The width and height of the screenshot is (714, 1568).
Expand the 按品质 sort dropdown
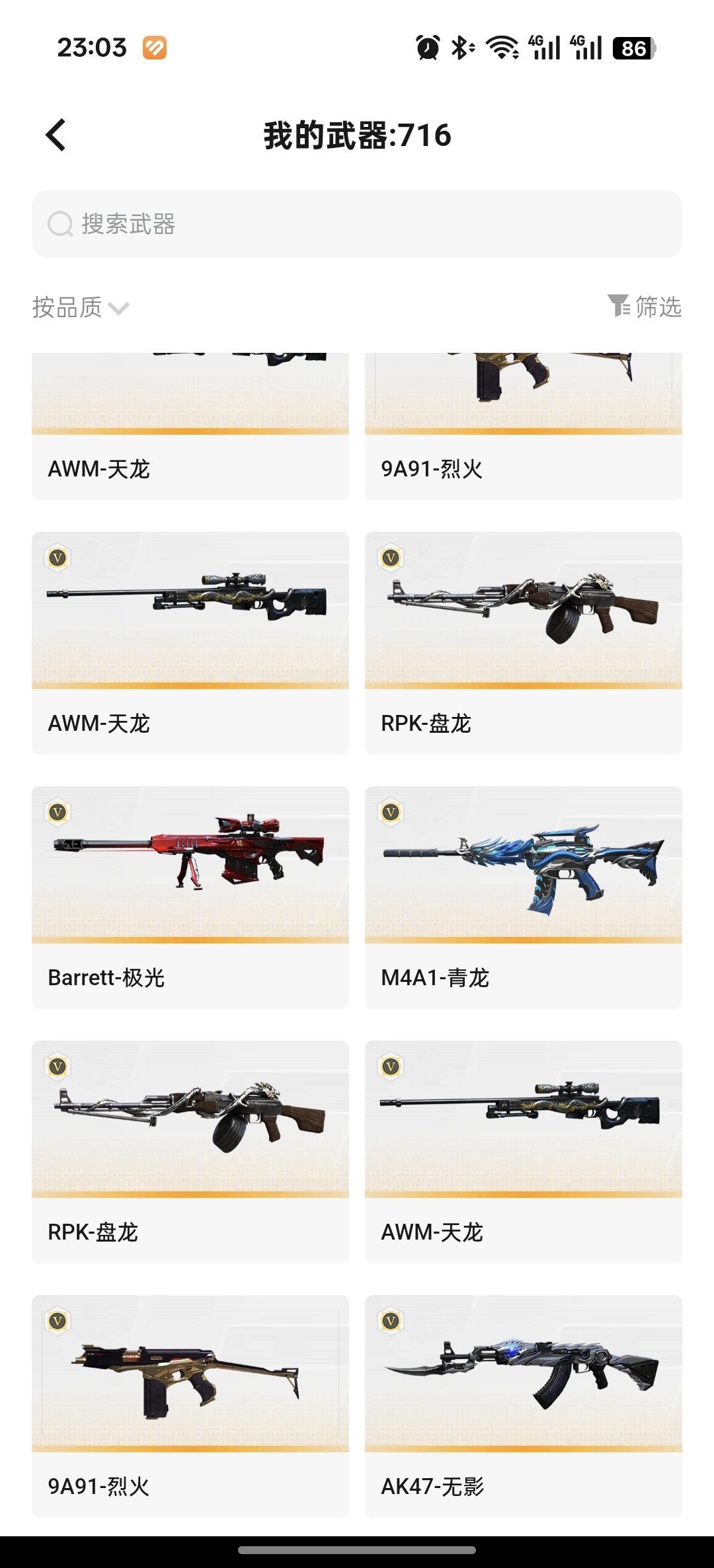pos(81,307)
